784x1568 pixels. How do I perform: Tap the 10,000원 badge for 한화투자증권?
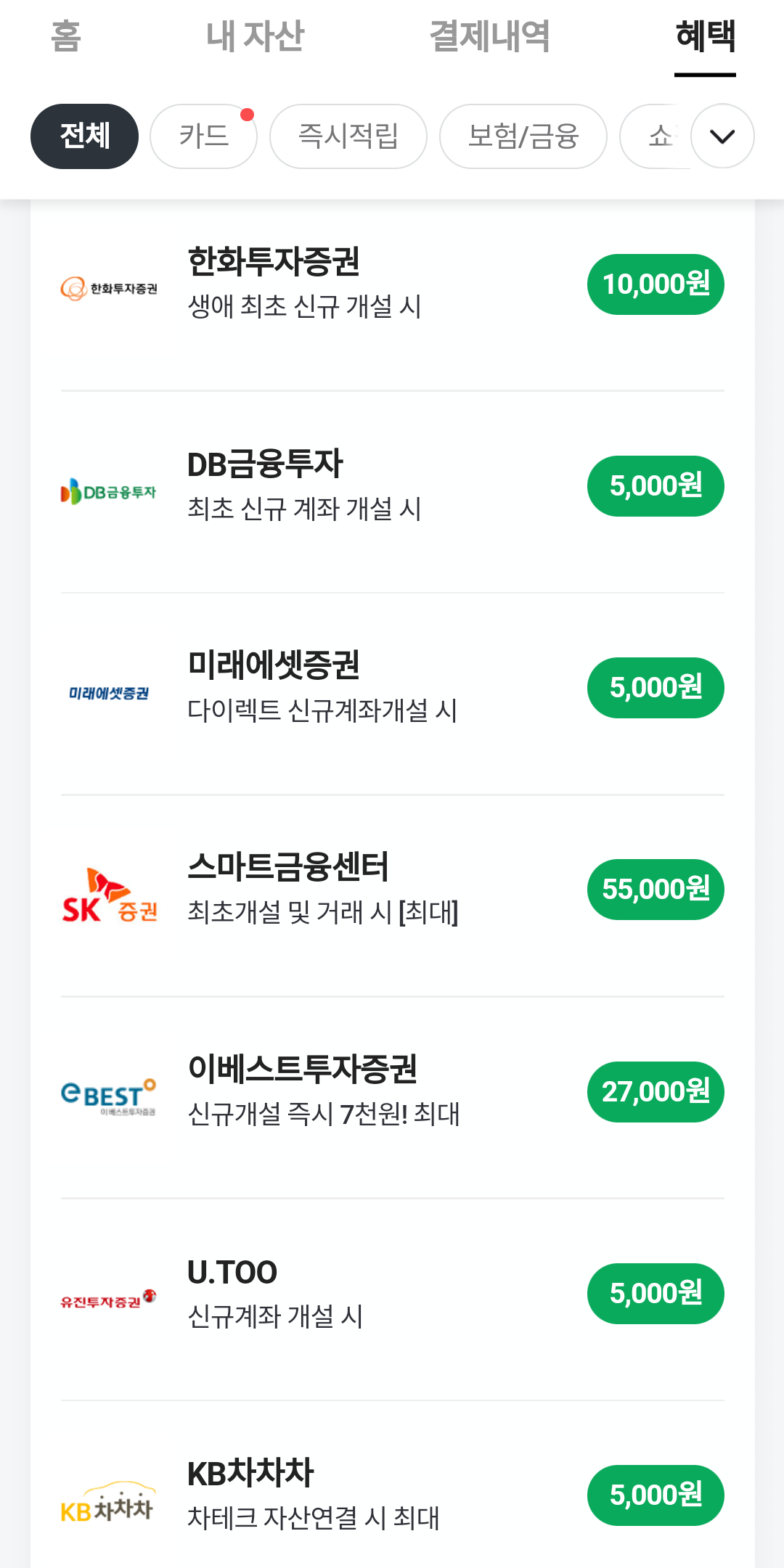pos(656,284)
